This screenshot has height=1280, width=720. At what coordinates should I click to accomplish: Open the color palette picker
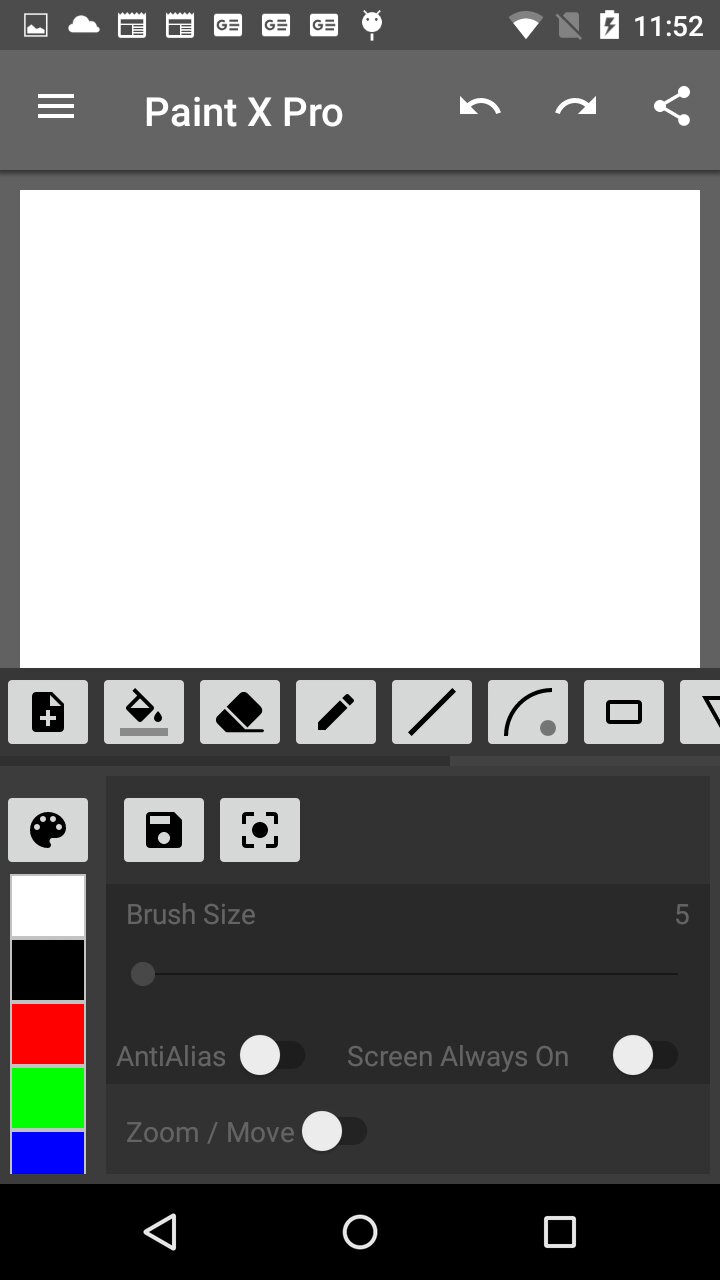(x=48, y=830)
